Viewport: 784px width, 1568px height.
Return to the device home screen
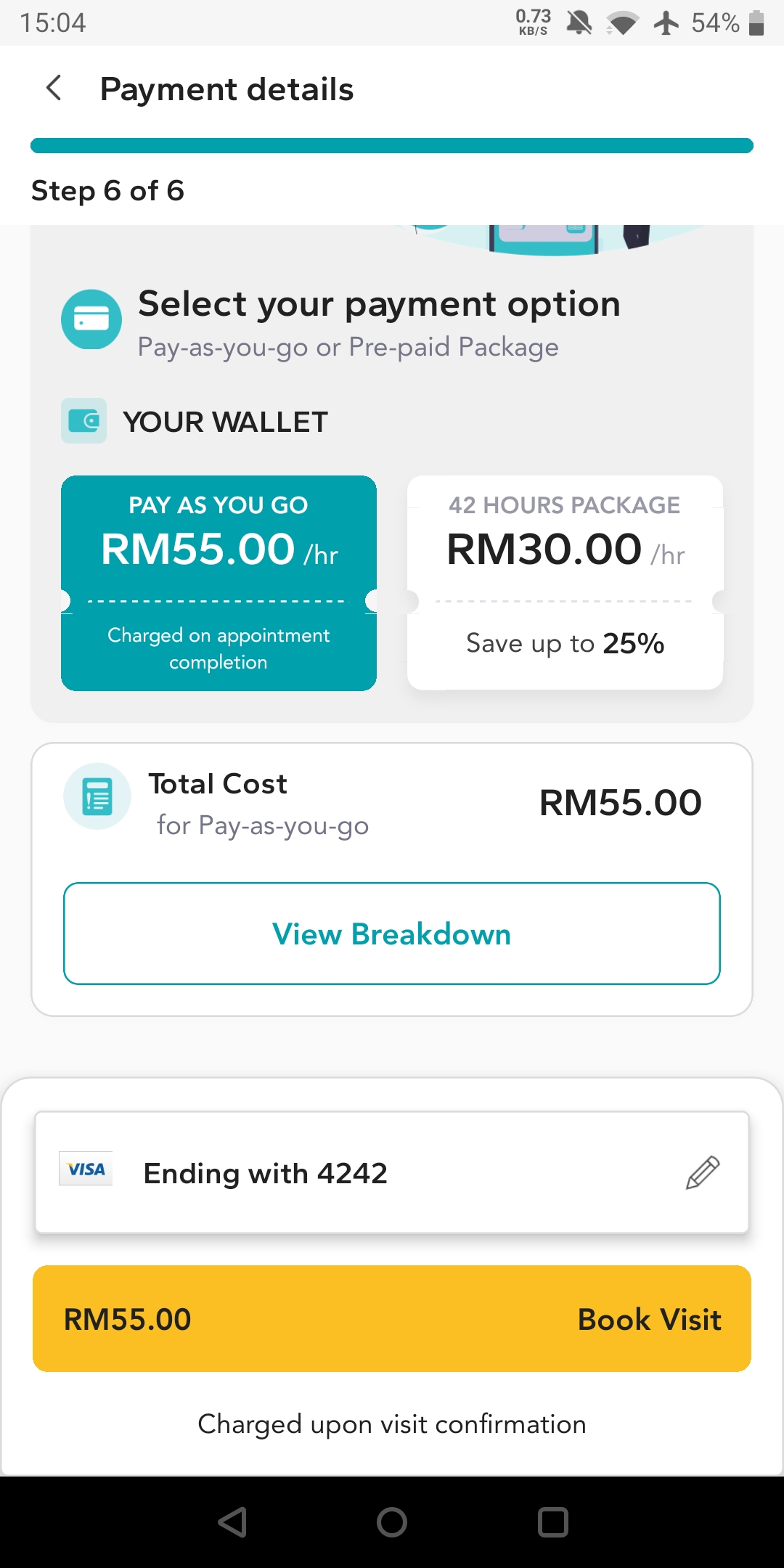pyautogui.click(x=392, y=1522)
